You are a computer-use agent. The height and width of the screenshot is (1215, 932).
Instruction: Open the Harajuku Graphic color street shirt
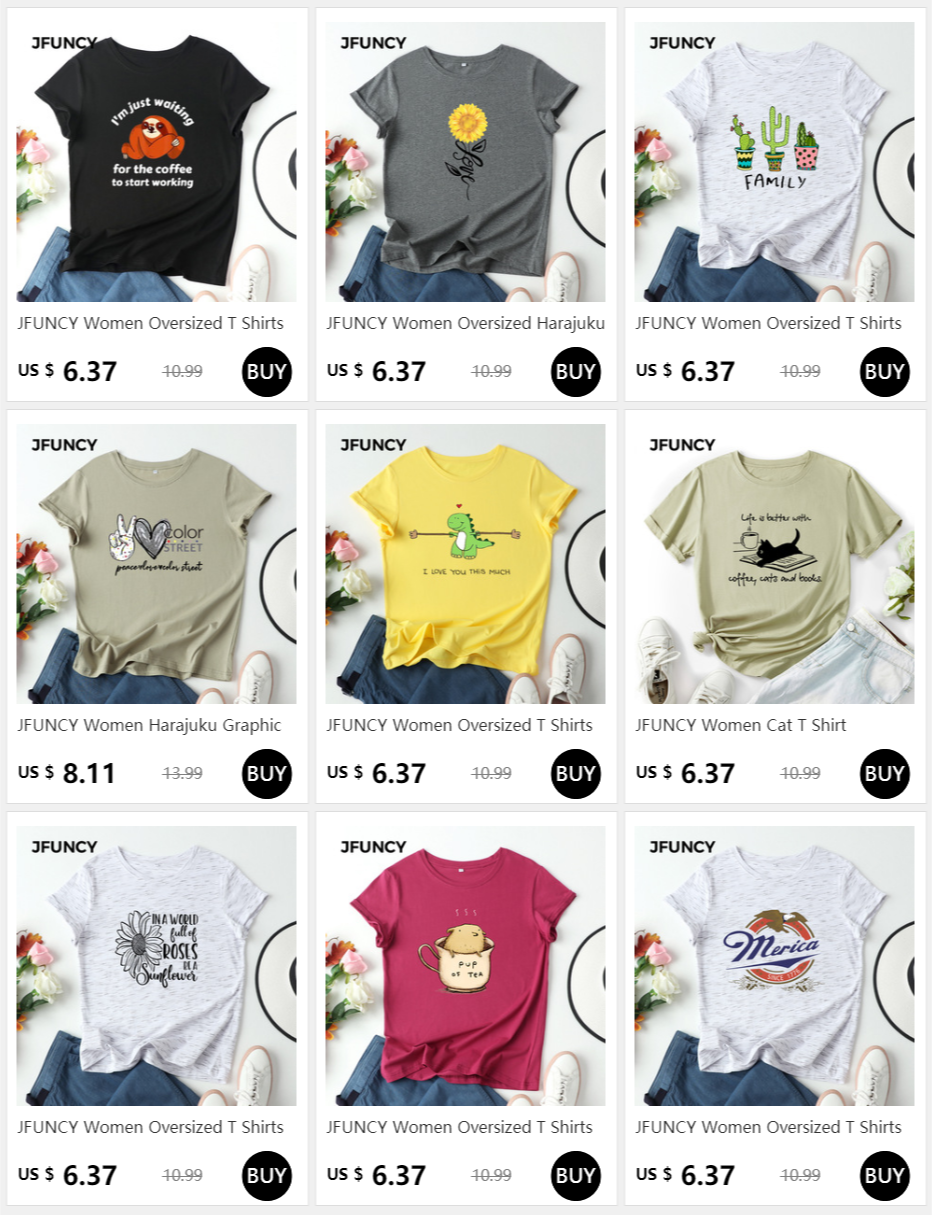coord(156,564)
